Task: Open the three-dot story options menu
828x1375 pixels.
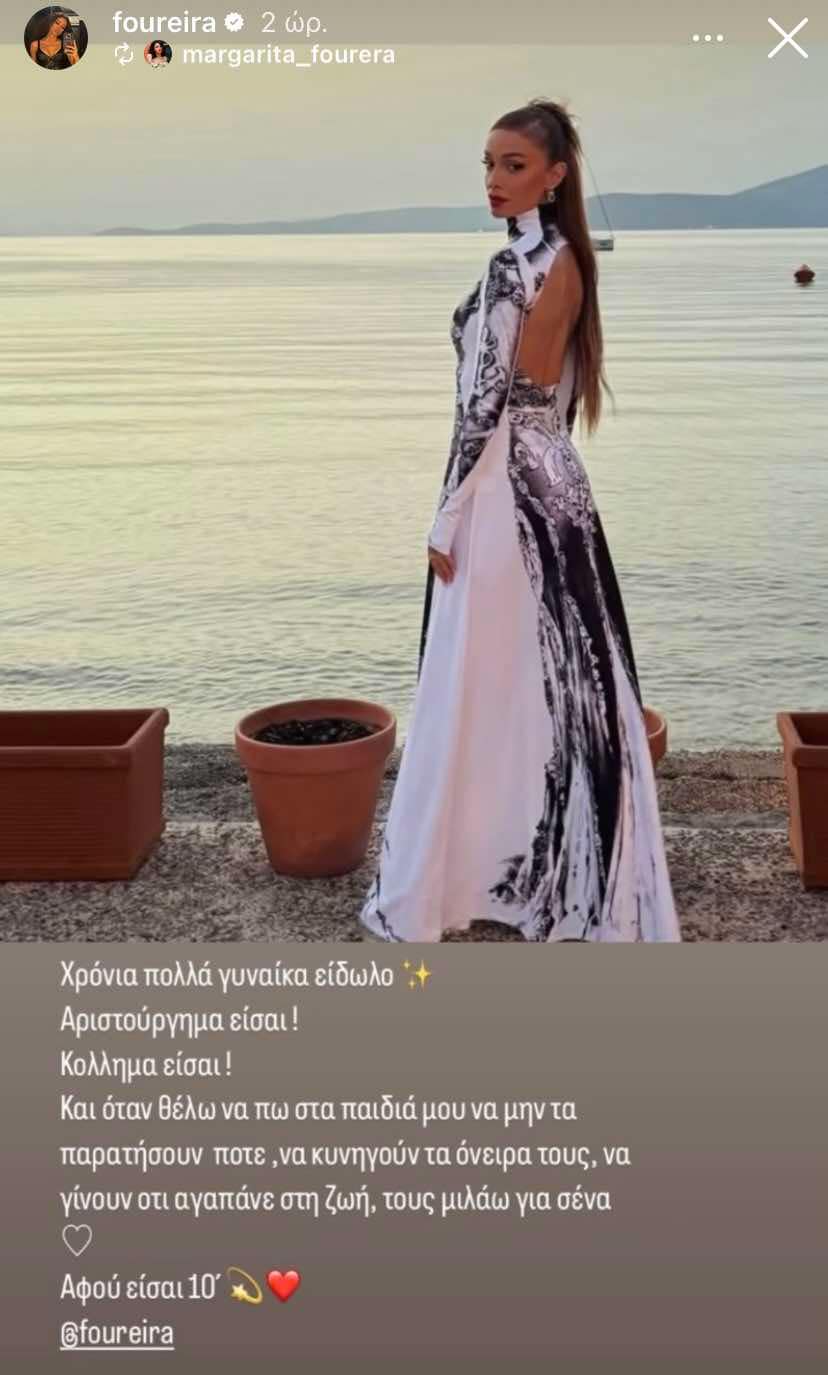Action: tap(707, 38)
